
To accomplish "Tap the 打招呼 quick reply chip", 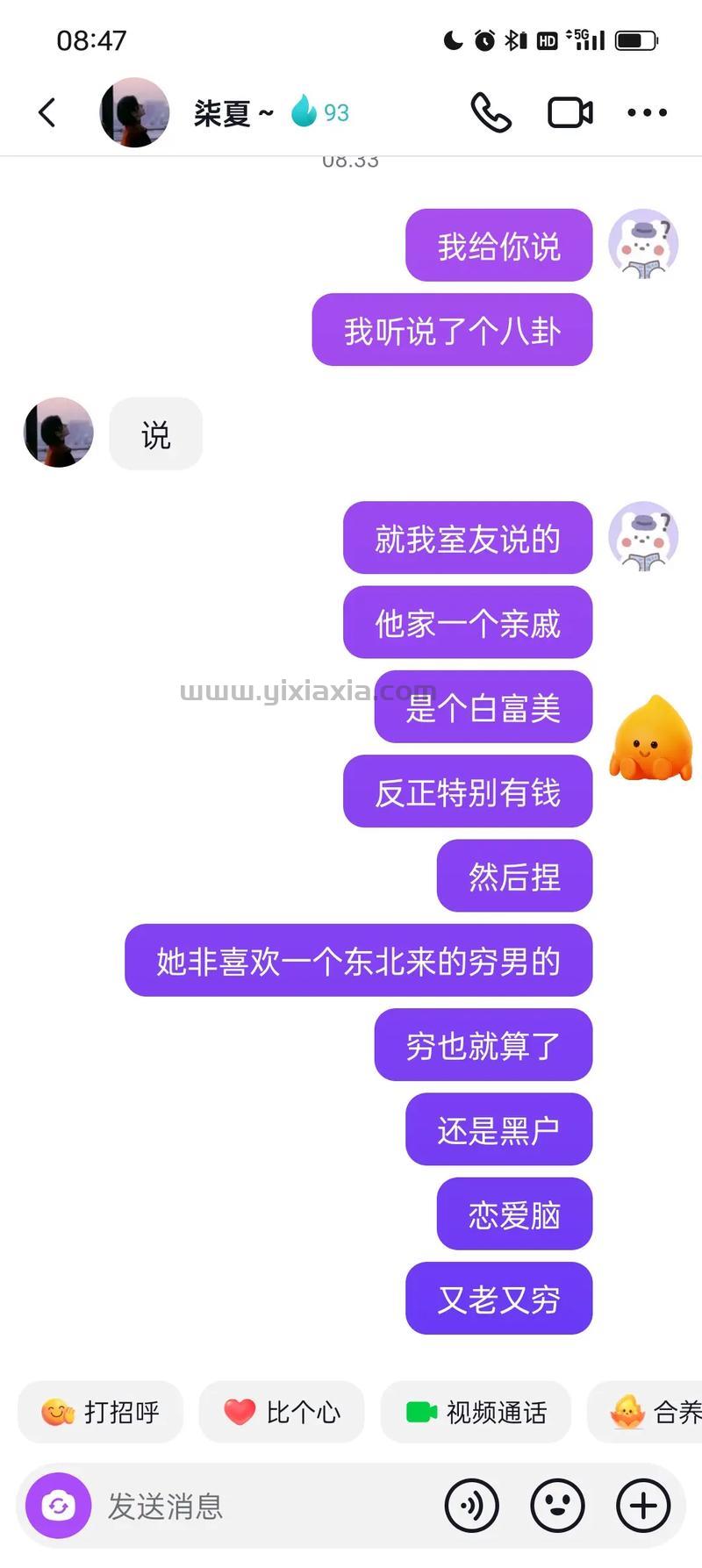I will [101, 1412].
